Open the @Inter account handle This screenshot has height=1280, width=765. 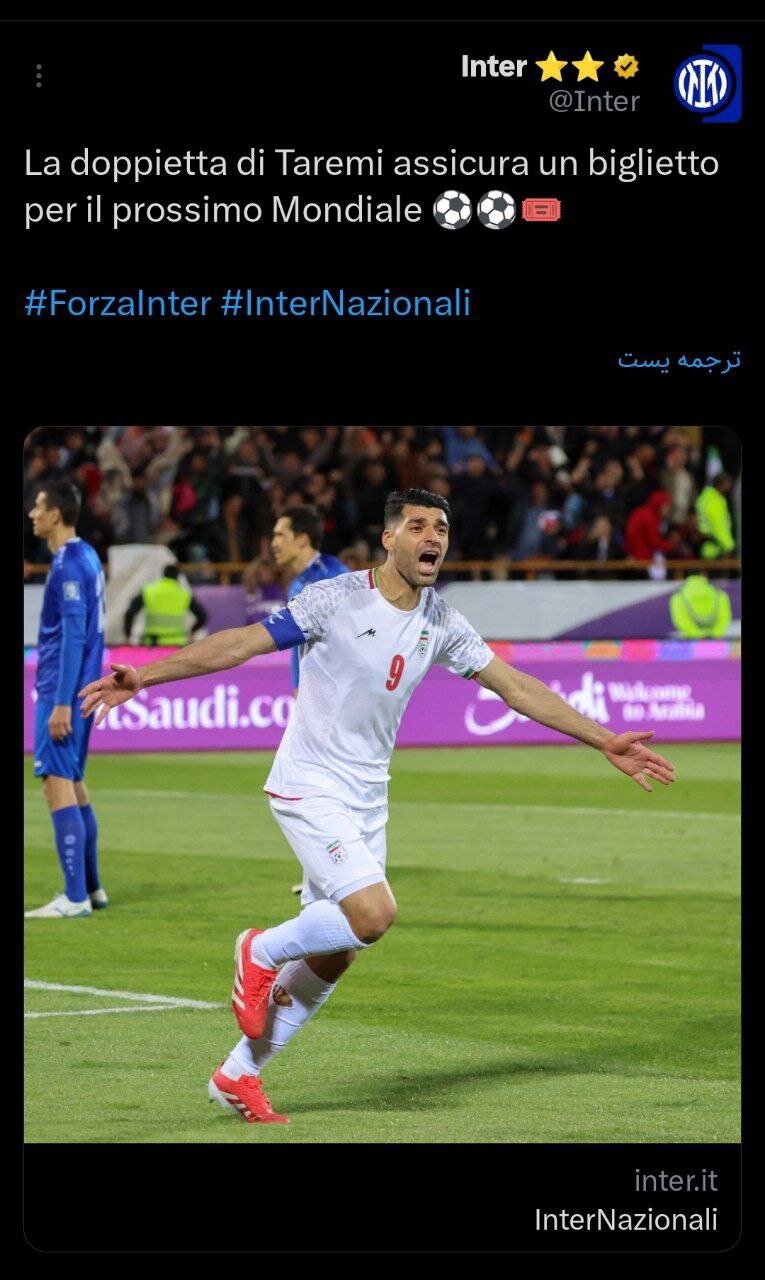(594, 101)
